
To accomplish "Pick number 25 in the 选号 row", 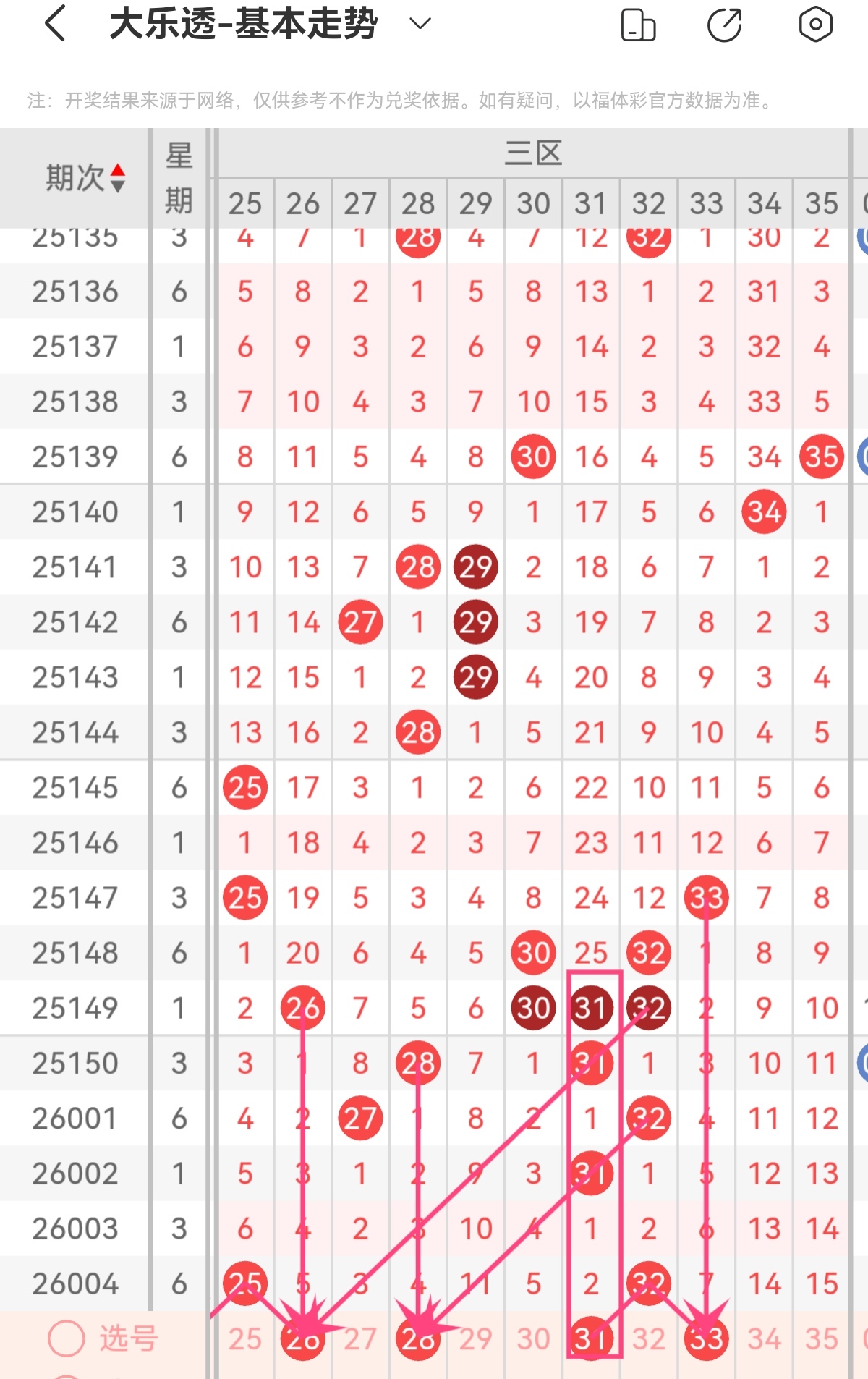I will coord(245,1339).
